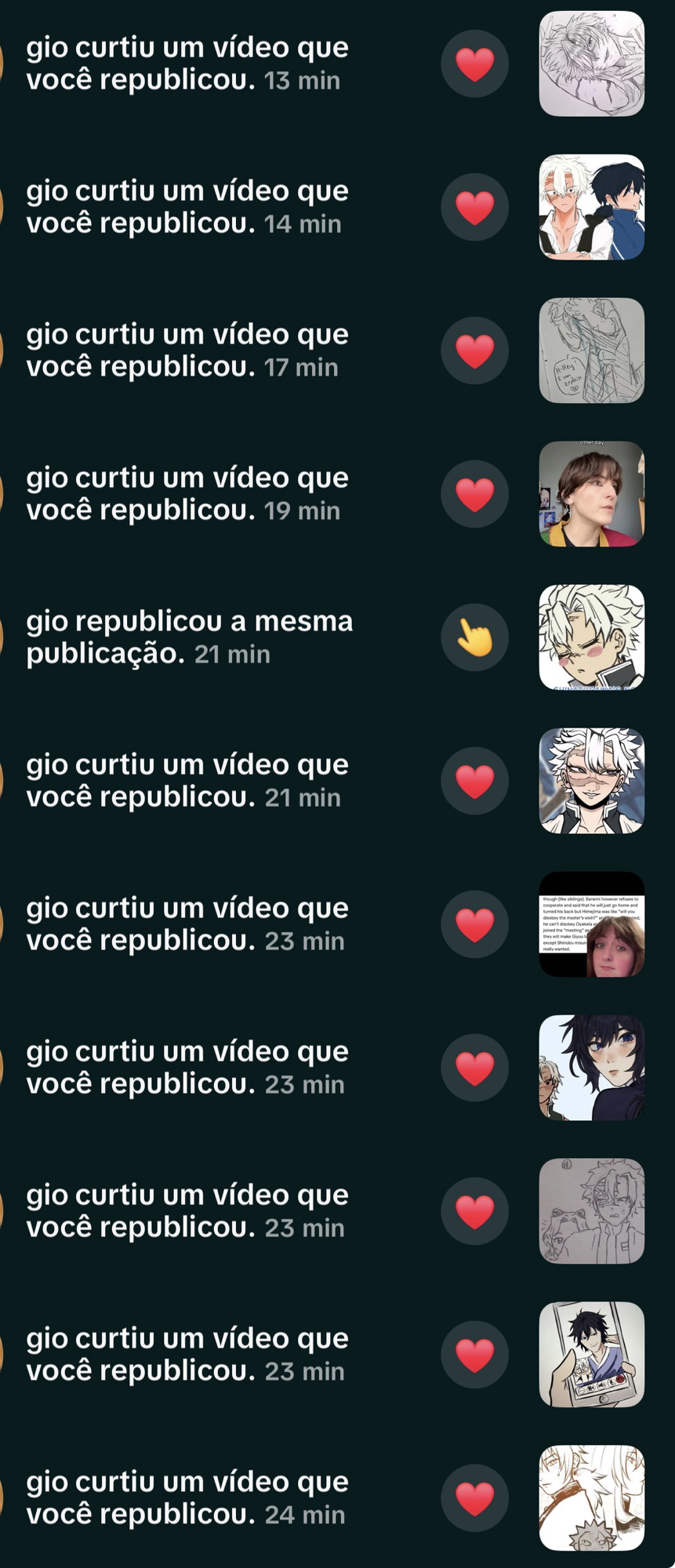Open the like notification from 24 min ago
The width and height of the screenshot is (675, 1568).
point(188,1498)
